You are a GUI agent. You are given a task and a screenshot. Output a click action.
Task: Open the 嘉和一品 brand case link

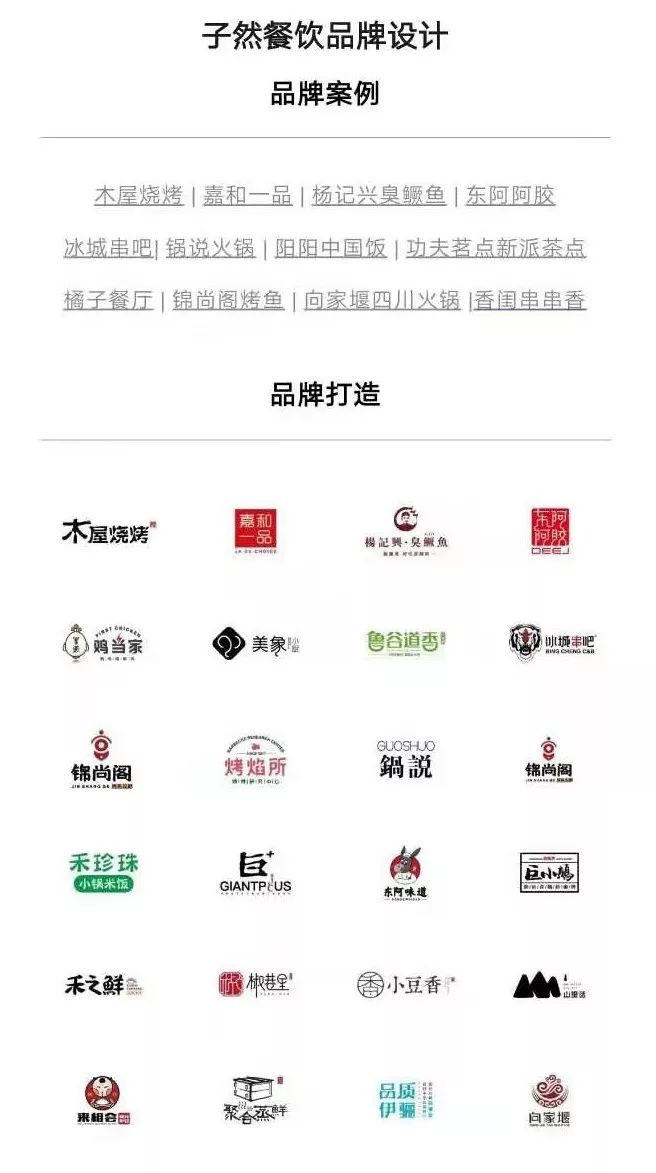247,196
